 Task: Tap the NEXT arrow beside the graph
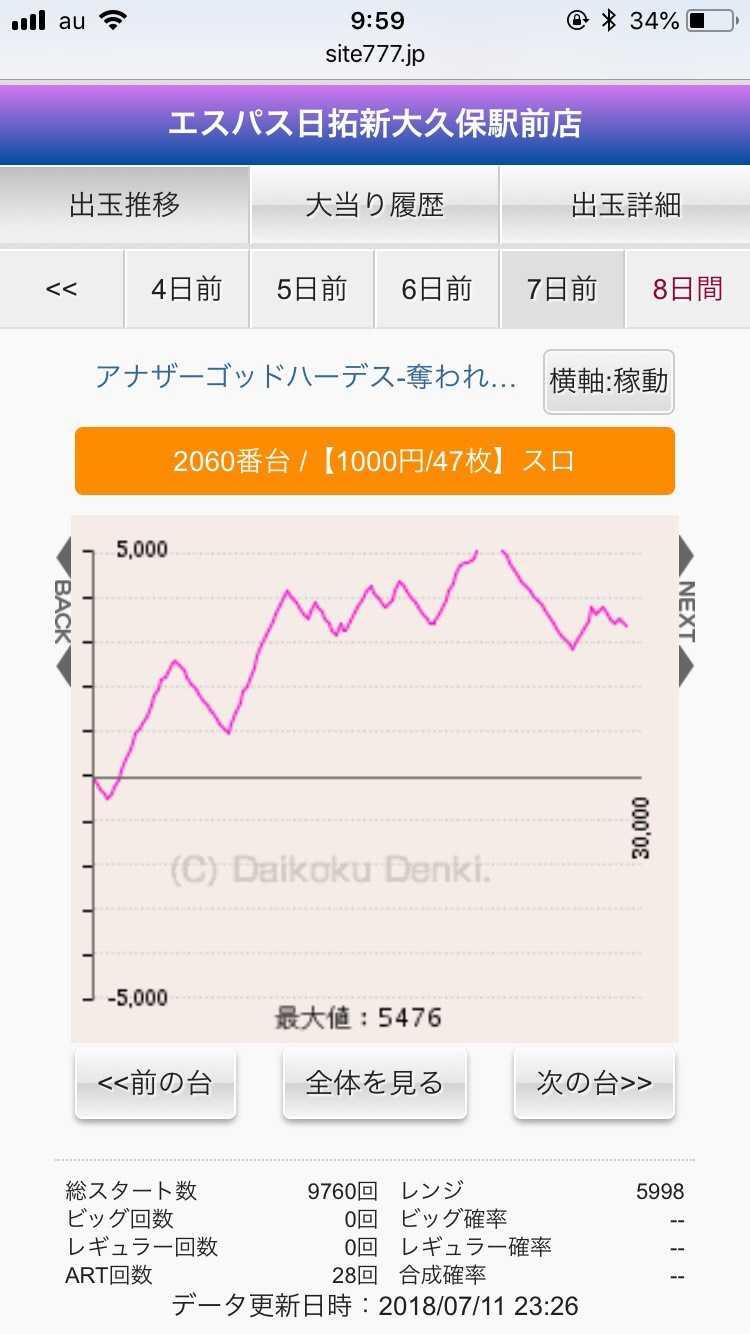pos(686,612)
